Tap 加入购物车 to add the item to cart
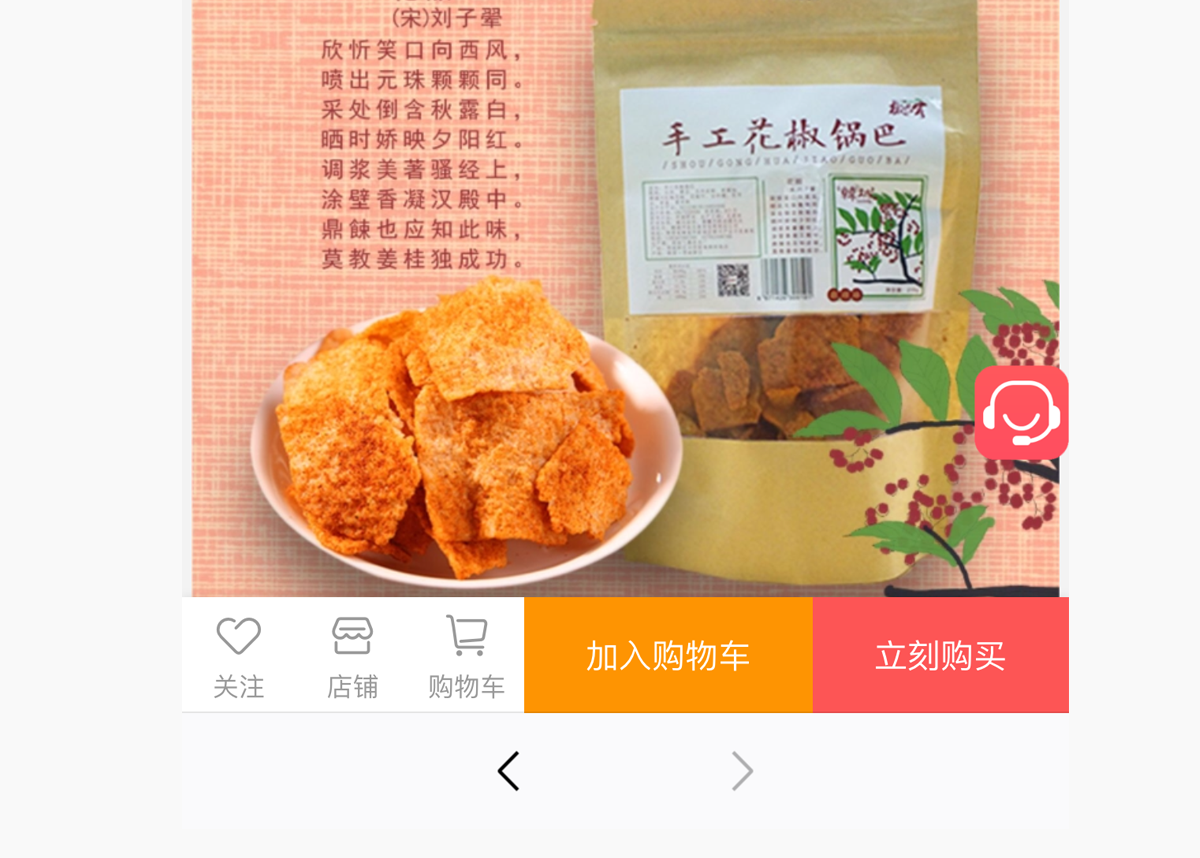 pyautogui.click(x=668, y=656)
